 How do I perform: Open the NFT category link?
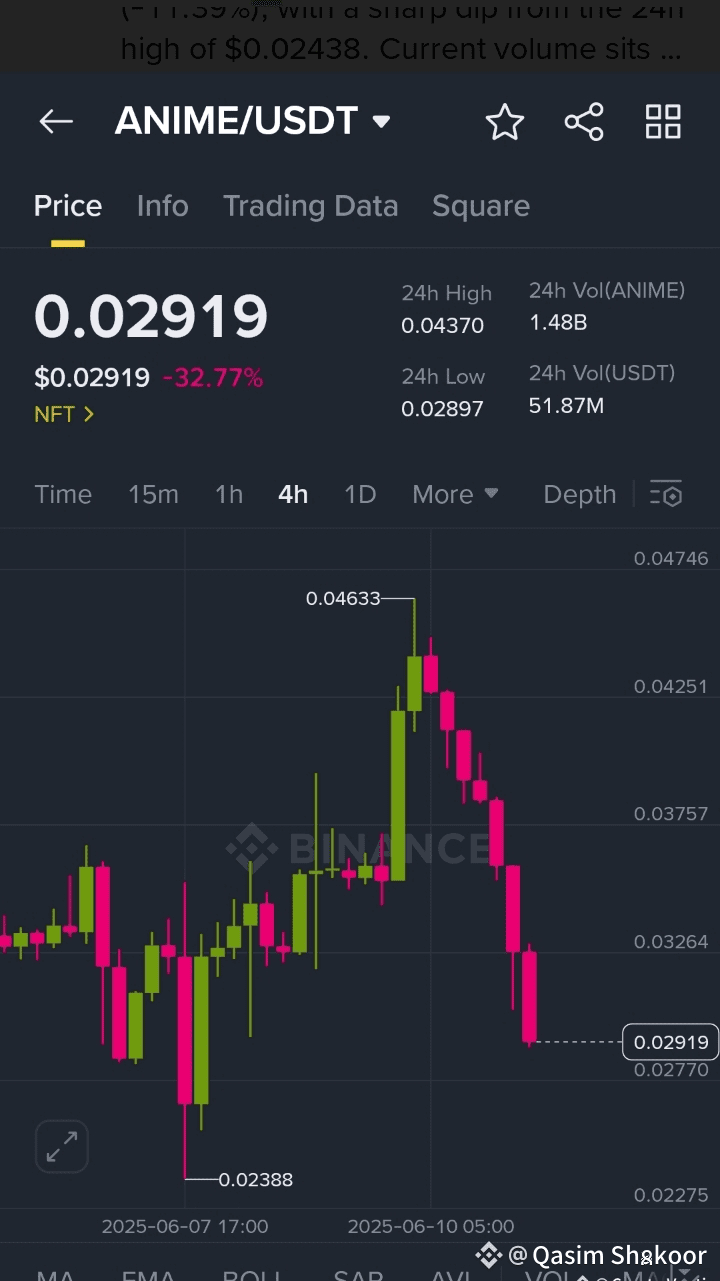pos(64,414)
